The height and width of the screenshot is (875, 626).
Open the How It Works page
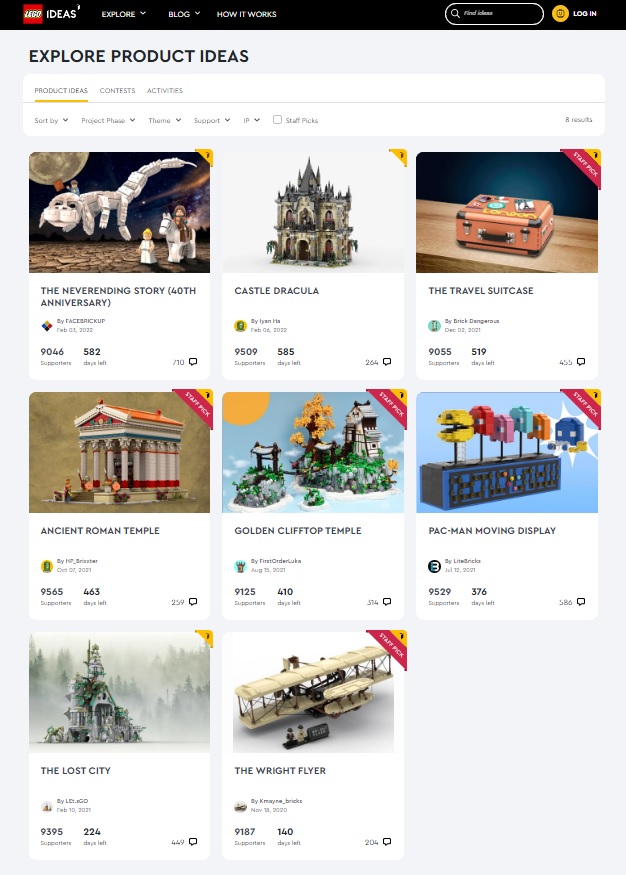246,14
